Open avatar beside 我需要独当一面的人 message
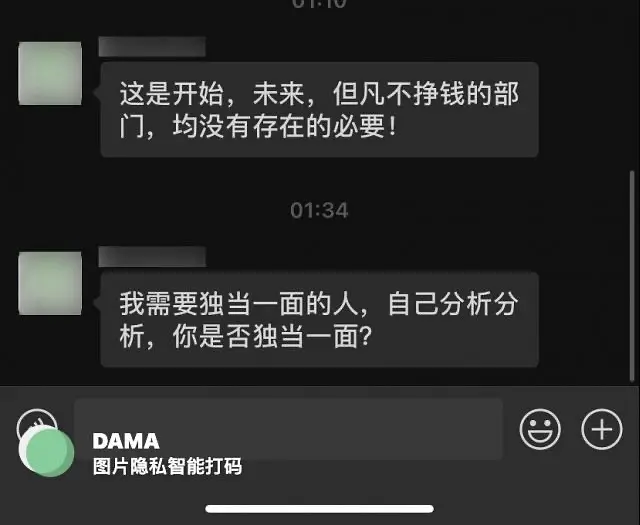The image size is (640, 525). [50, 283]
